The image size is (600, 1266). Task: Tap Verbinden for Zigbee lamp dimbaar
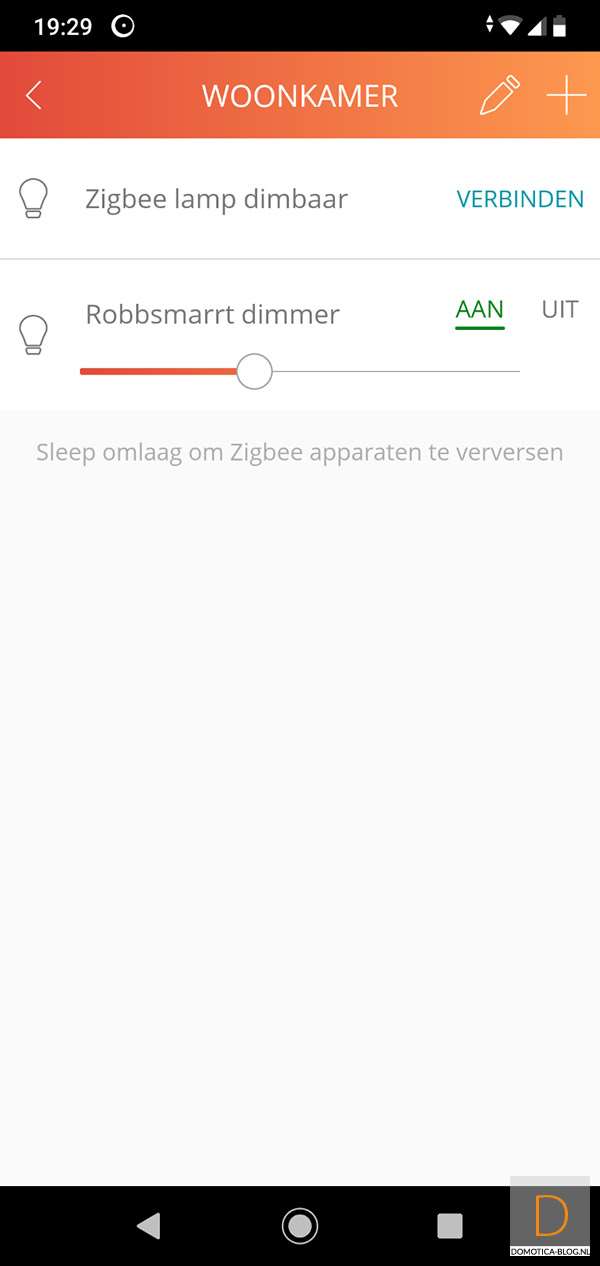(x=520, y=199)
